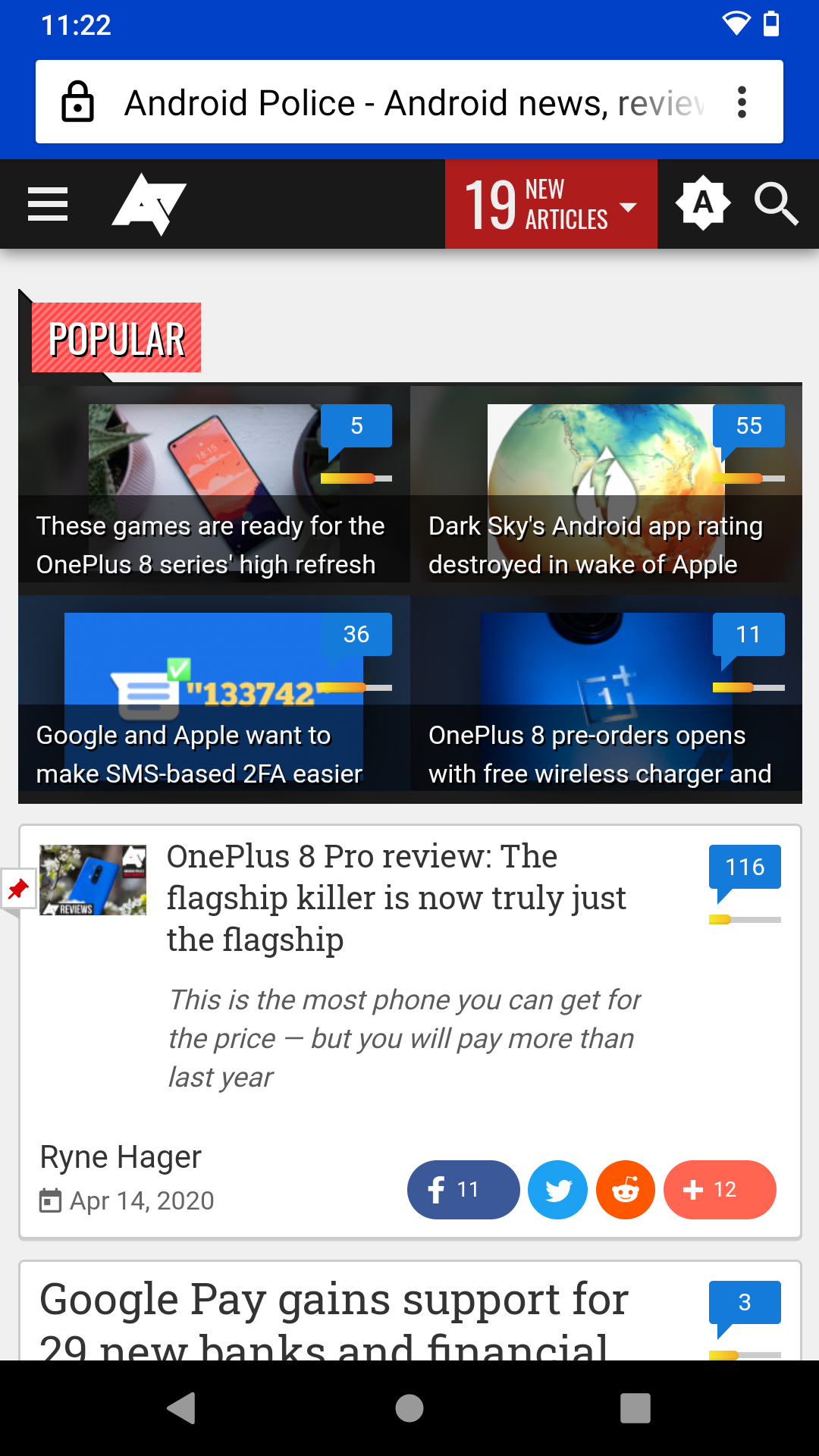
Task: Tap the Android Police logo
Action: 149,204
